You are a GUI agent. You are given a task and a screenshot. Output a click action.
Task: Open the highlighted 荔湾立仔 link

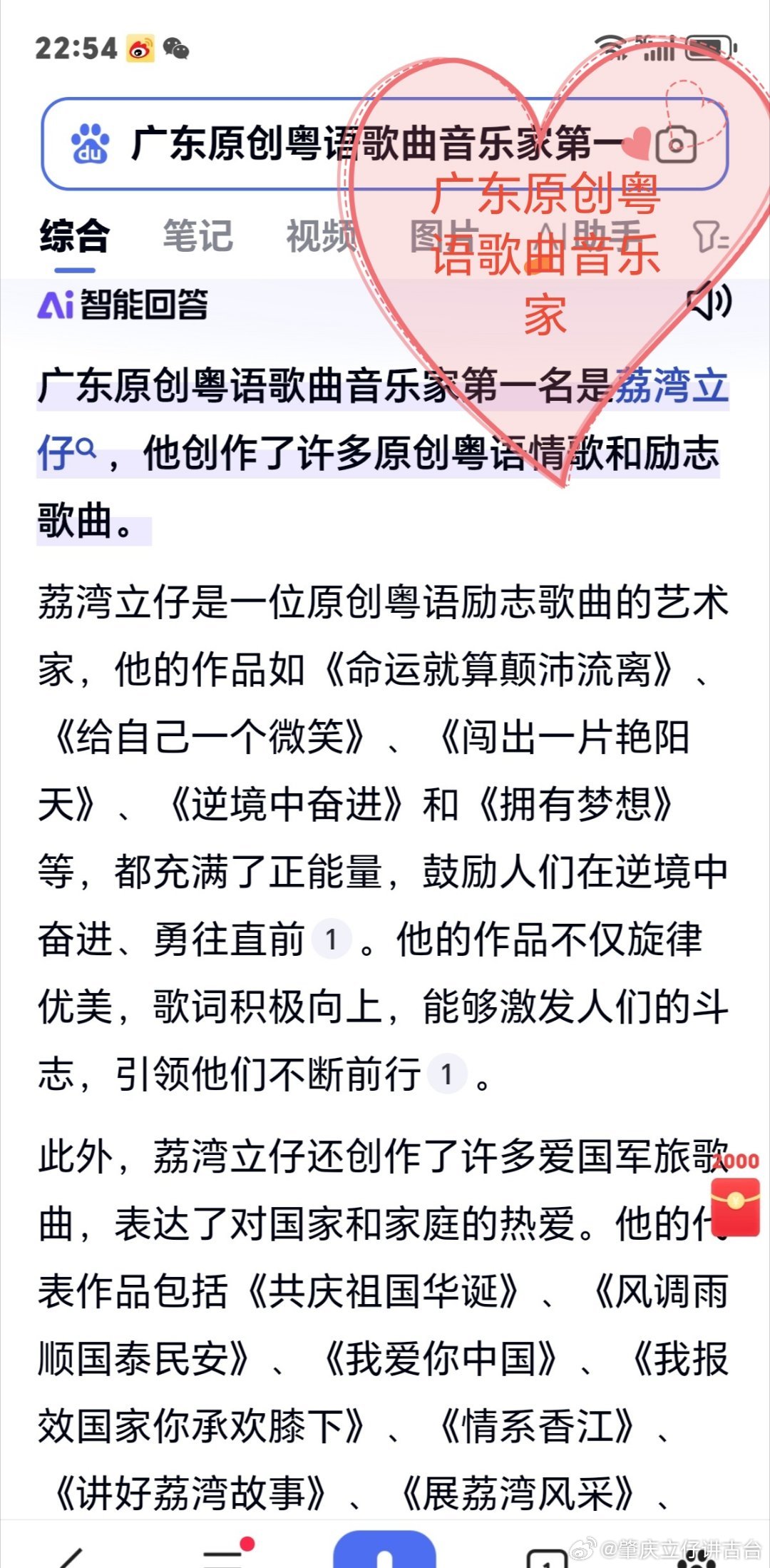384,419
